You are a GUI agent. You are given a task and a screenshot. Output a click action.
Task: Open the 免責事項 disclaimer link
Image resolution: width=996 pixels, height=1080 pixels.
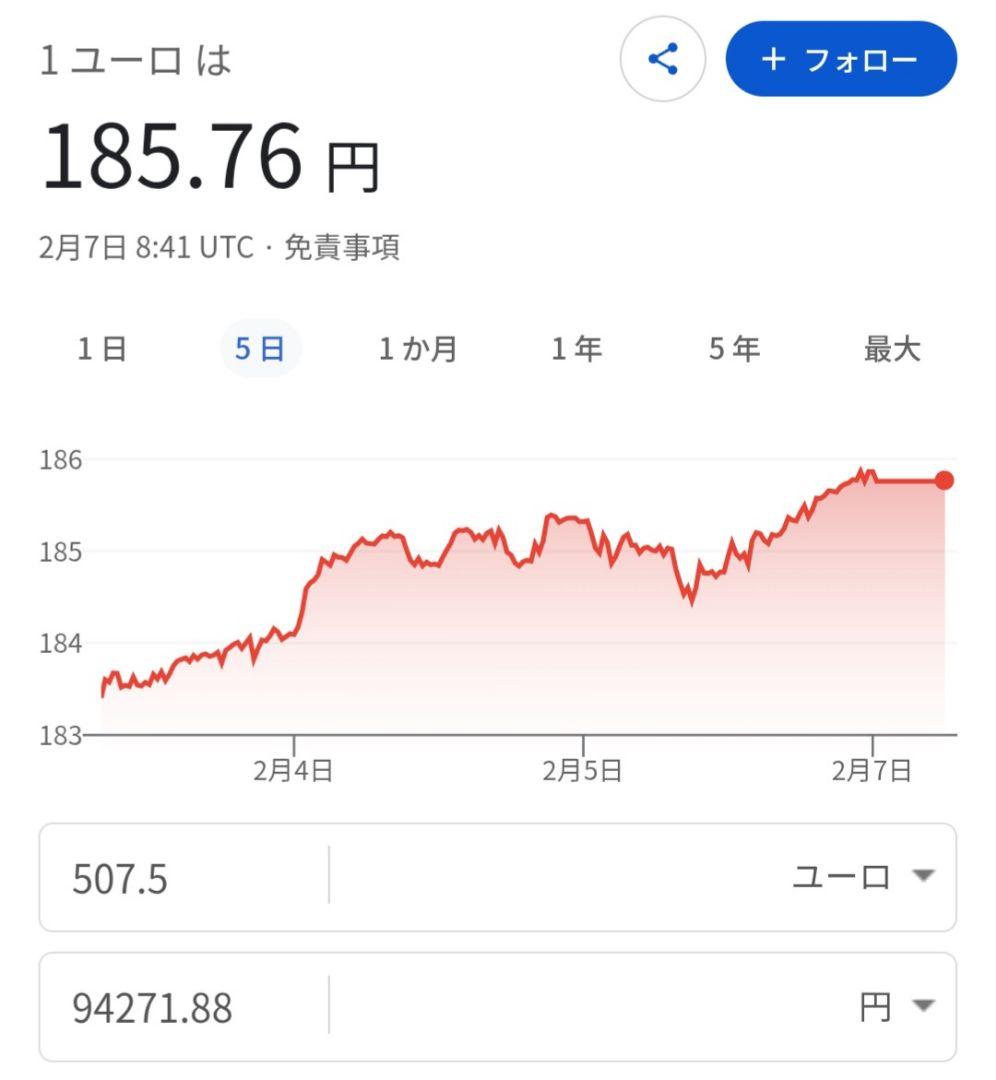click(x=345, y=248)
